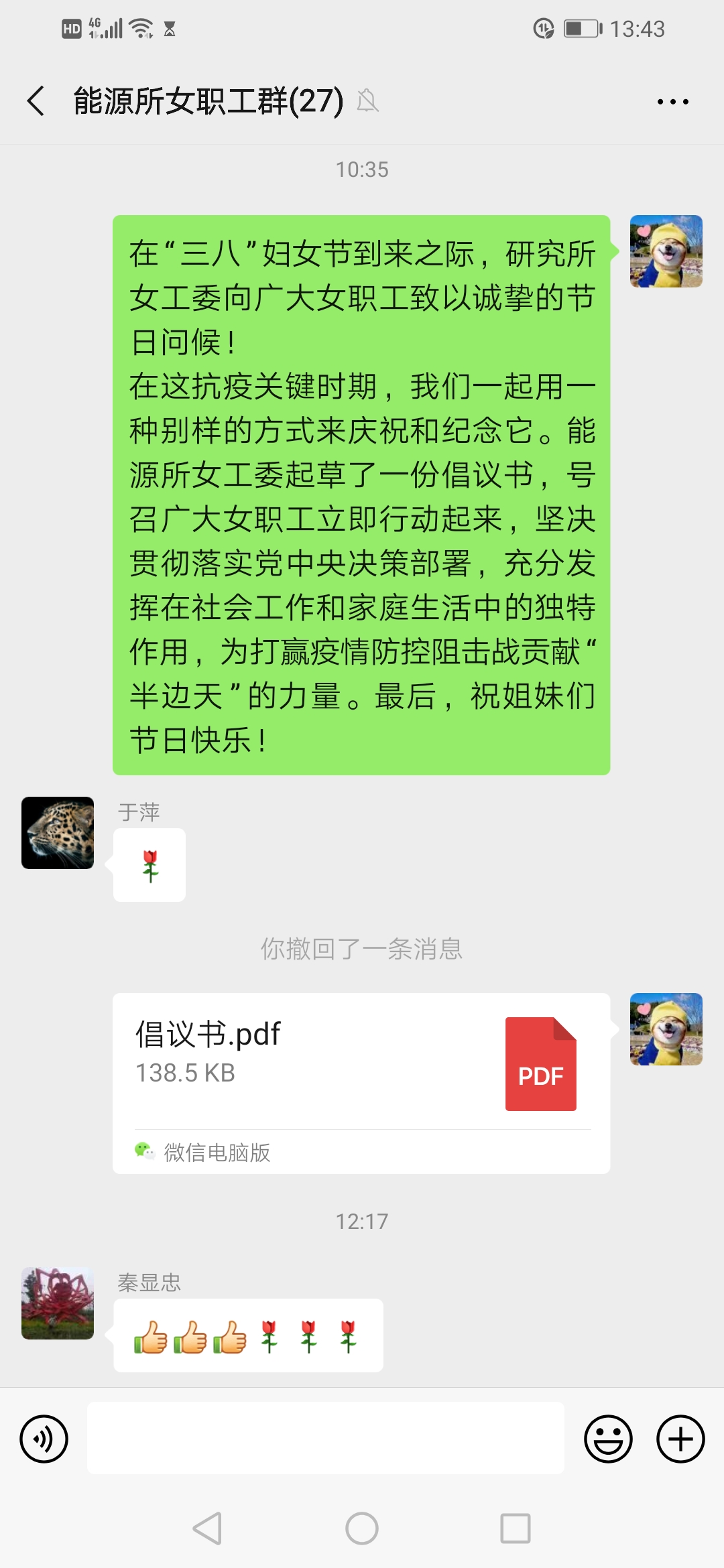Switch to voice message input
This screenshot has width=724, height=1568.
[44, 1439]
